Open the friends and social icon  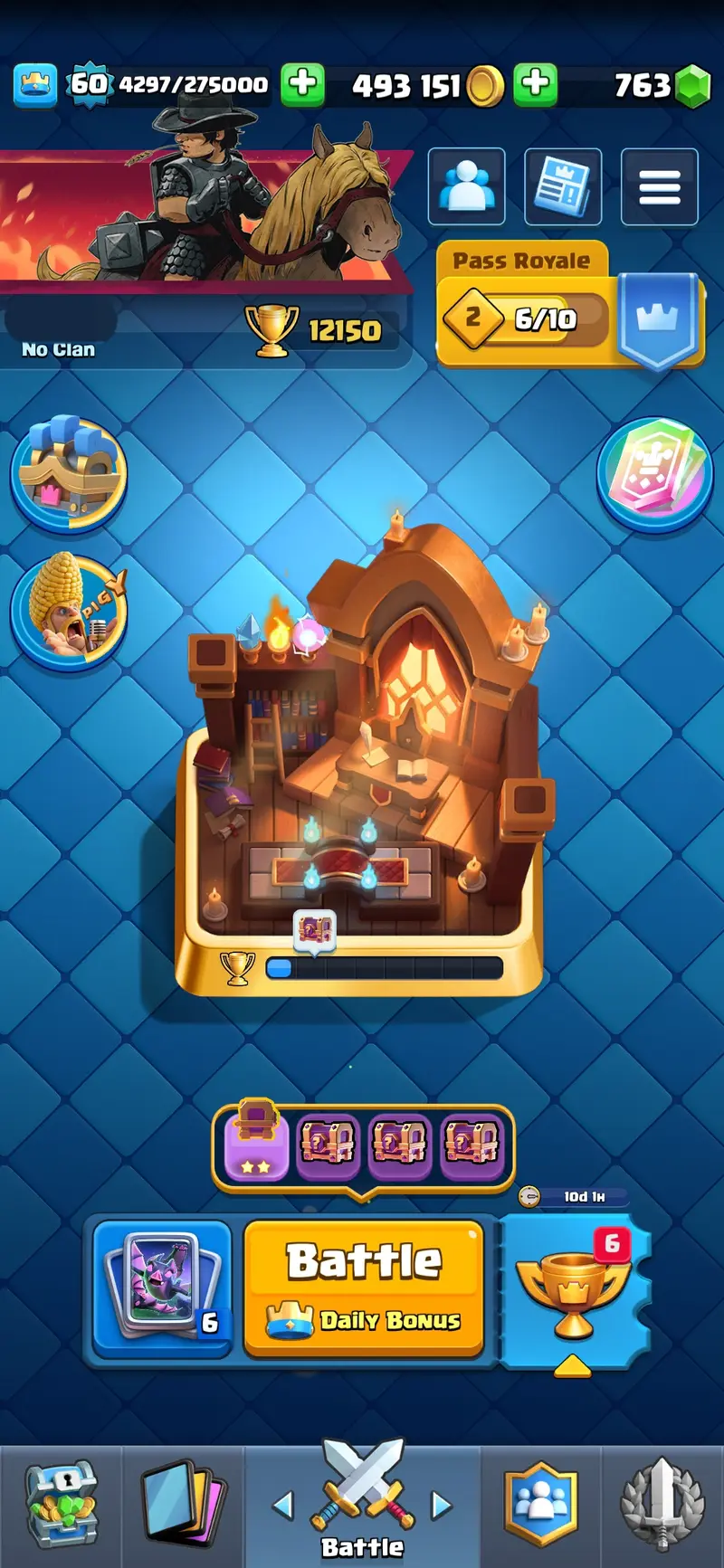click(x=466, y=187)
